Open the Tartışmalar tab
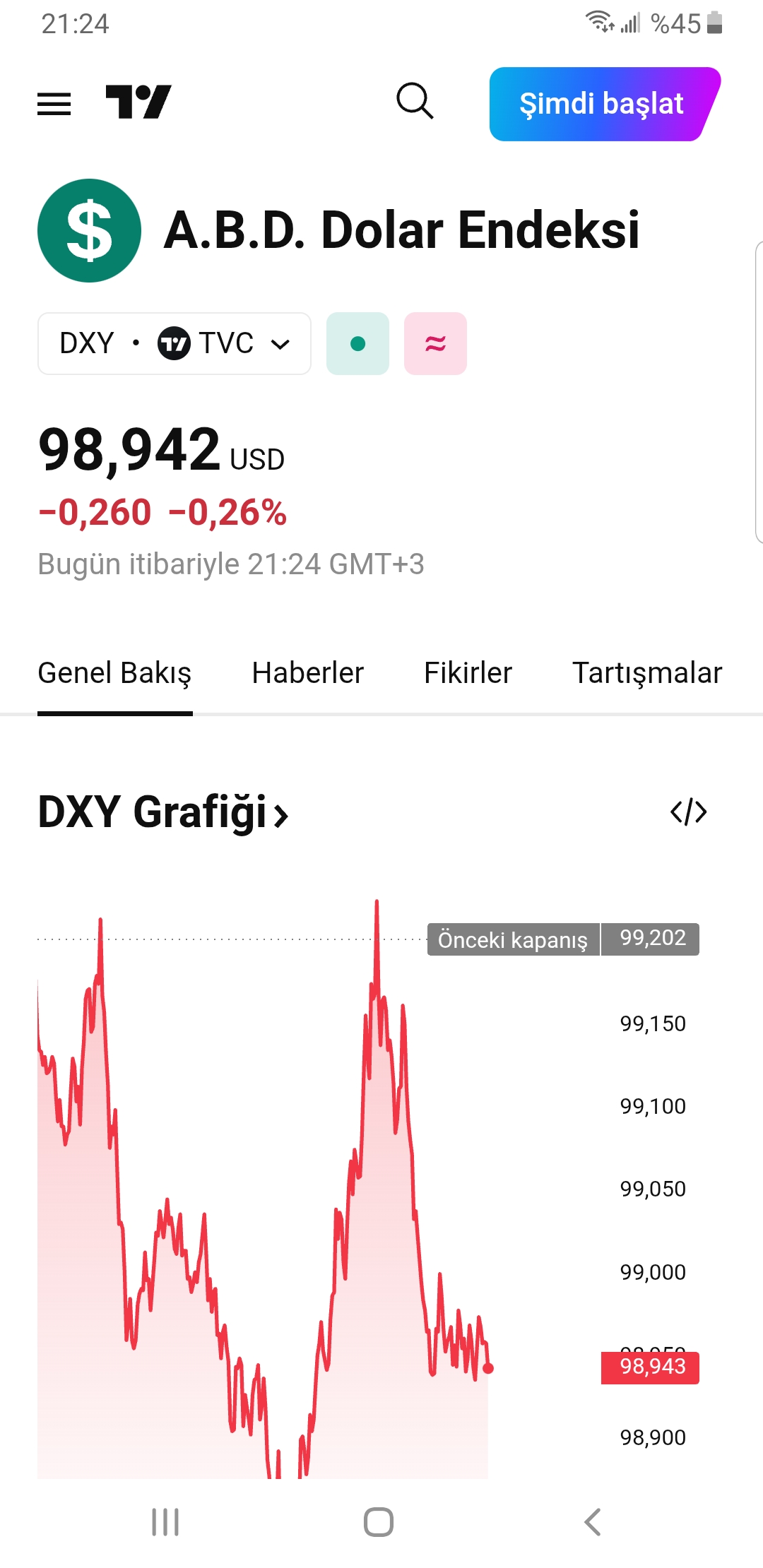The image size is (763, 1568). coord(647,673)
